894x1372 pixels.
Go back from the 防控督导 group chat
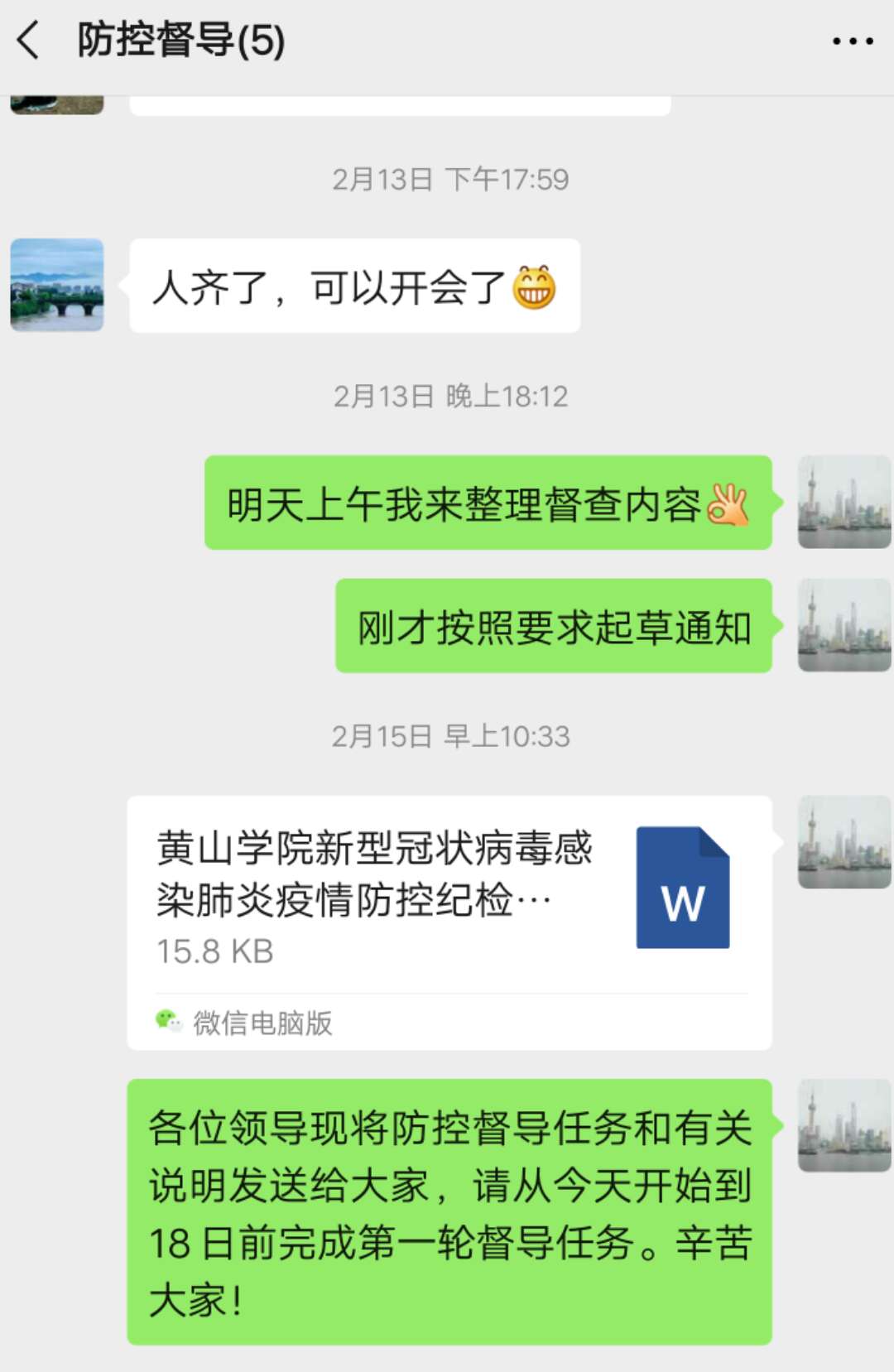pyautogui.click(x=29, y=41)
